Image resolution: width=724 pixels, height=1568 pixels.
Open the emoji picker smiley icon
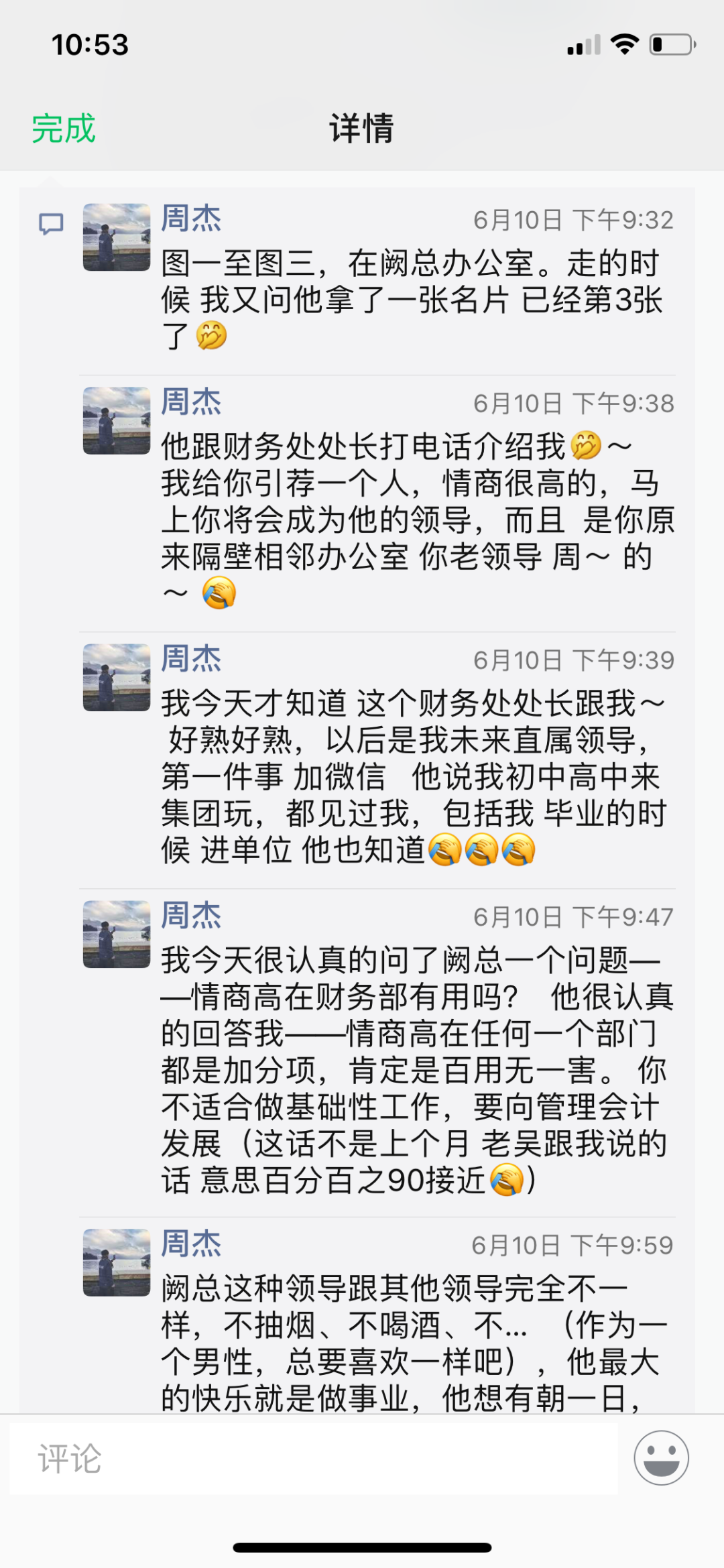661,1458
